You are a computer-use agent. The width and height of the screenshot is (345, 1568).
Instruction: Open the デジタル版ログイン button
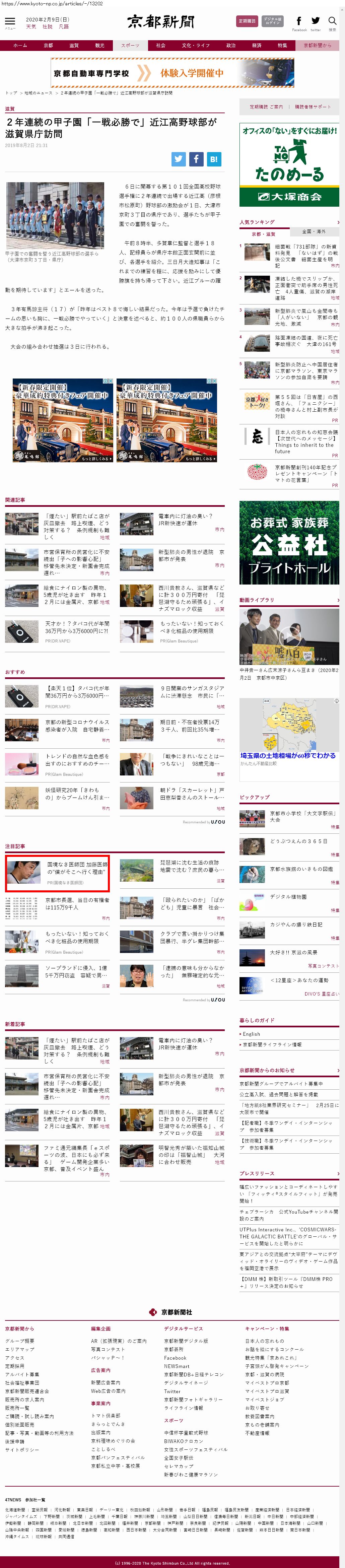click(x=273, y=21)
